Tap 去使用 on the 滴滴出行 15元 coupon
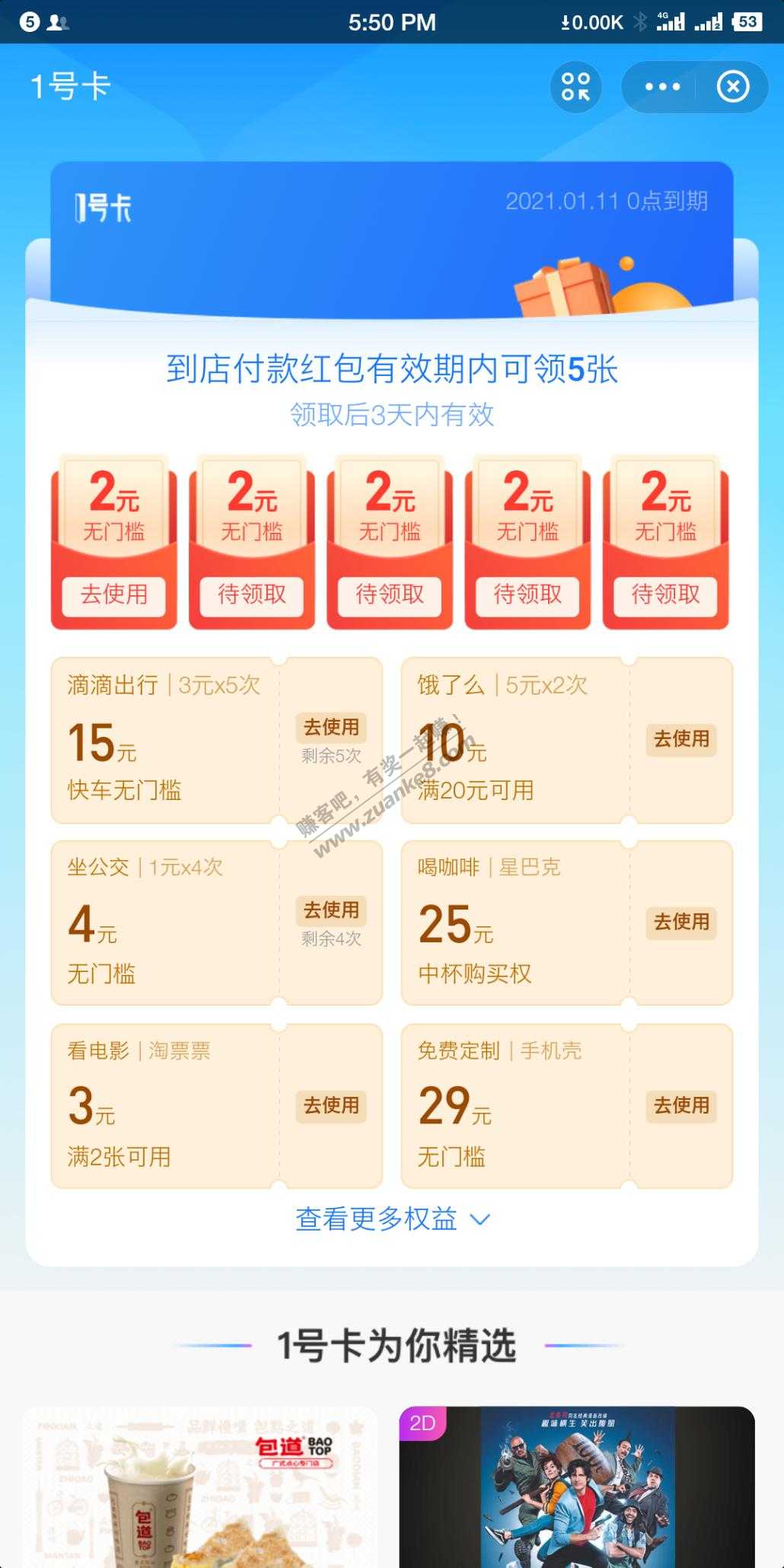This screenshot has height=1568, width=784. pyautogui.click(x=331, y=727)
